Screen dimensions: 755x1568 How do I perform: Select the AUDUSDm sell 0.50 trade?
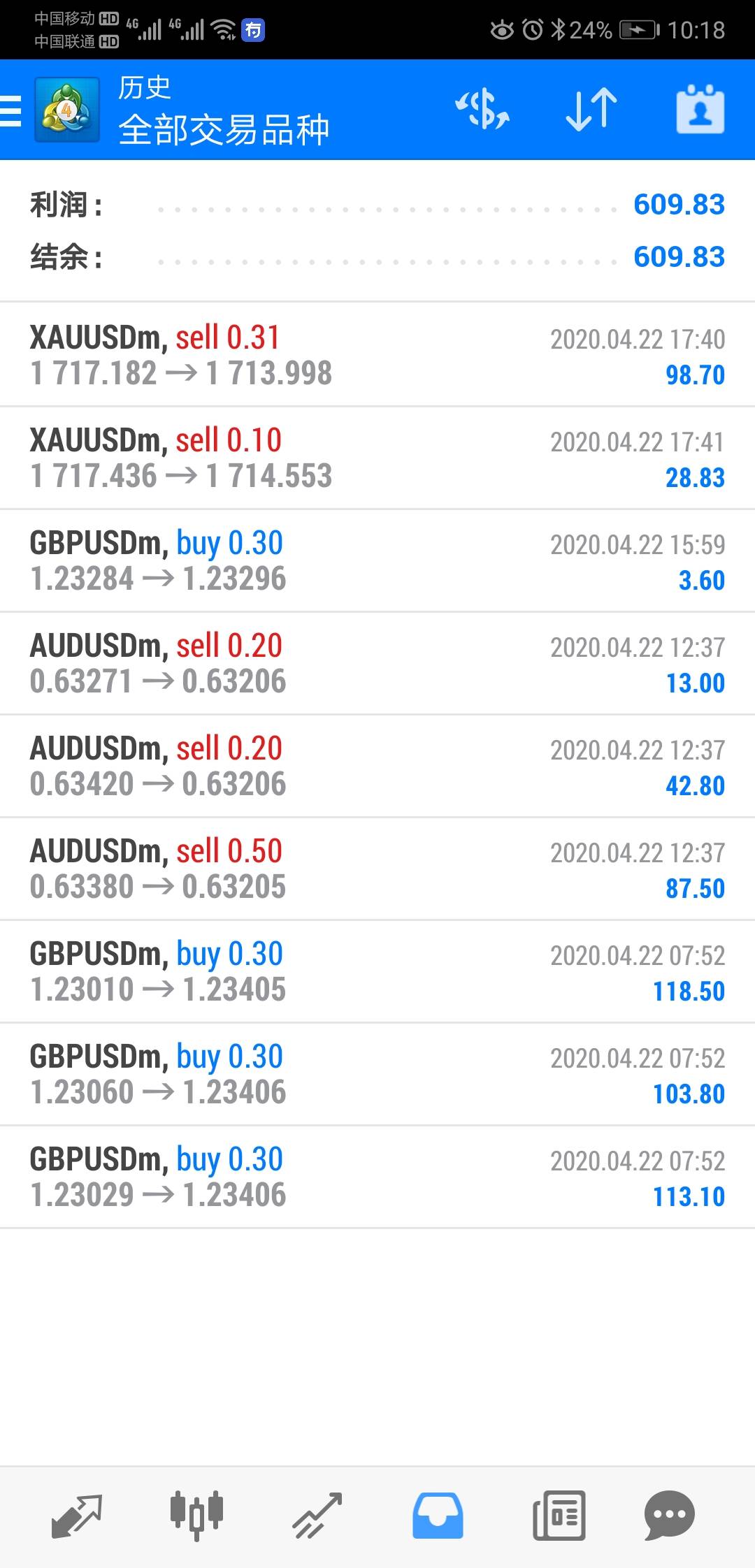(377, 869)
